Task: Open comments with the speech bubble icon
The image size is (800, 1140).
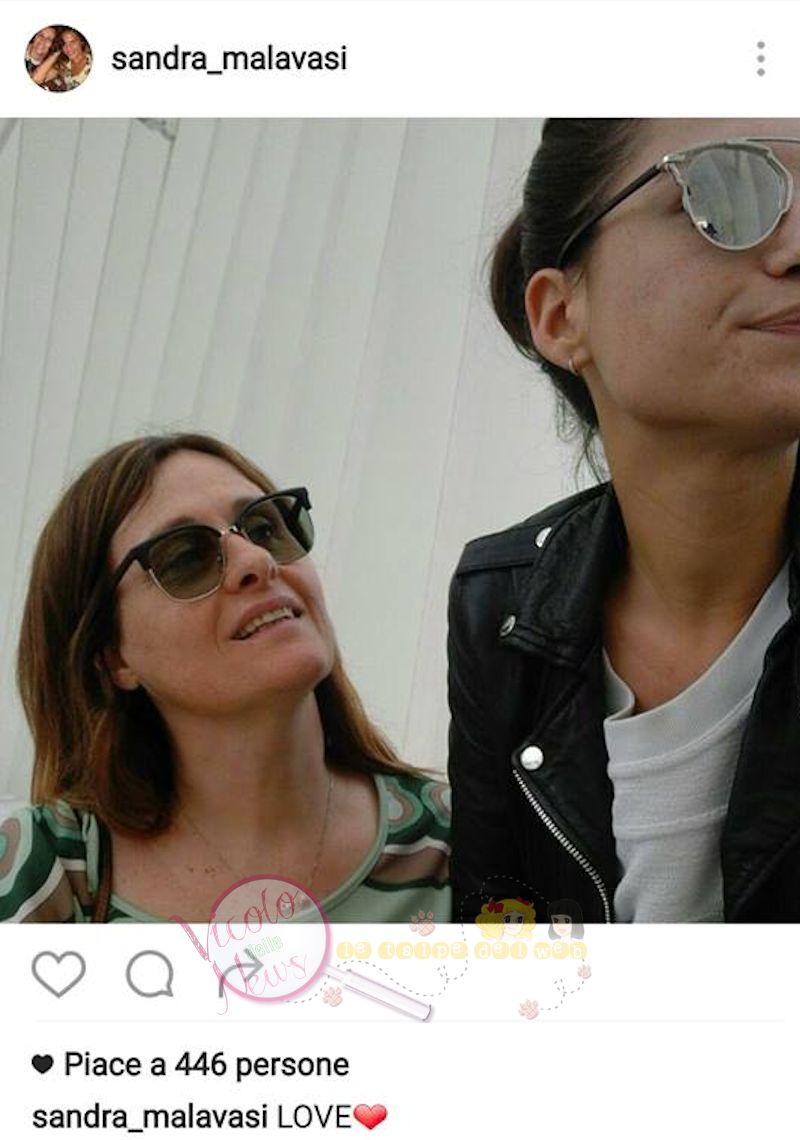Action: pyautogui.click(x=150, y=973)
